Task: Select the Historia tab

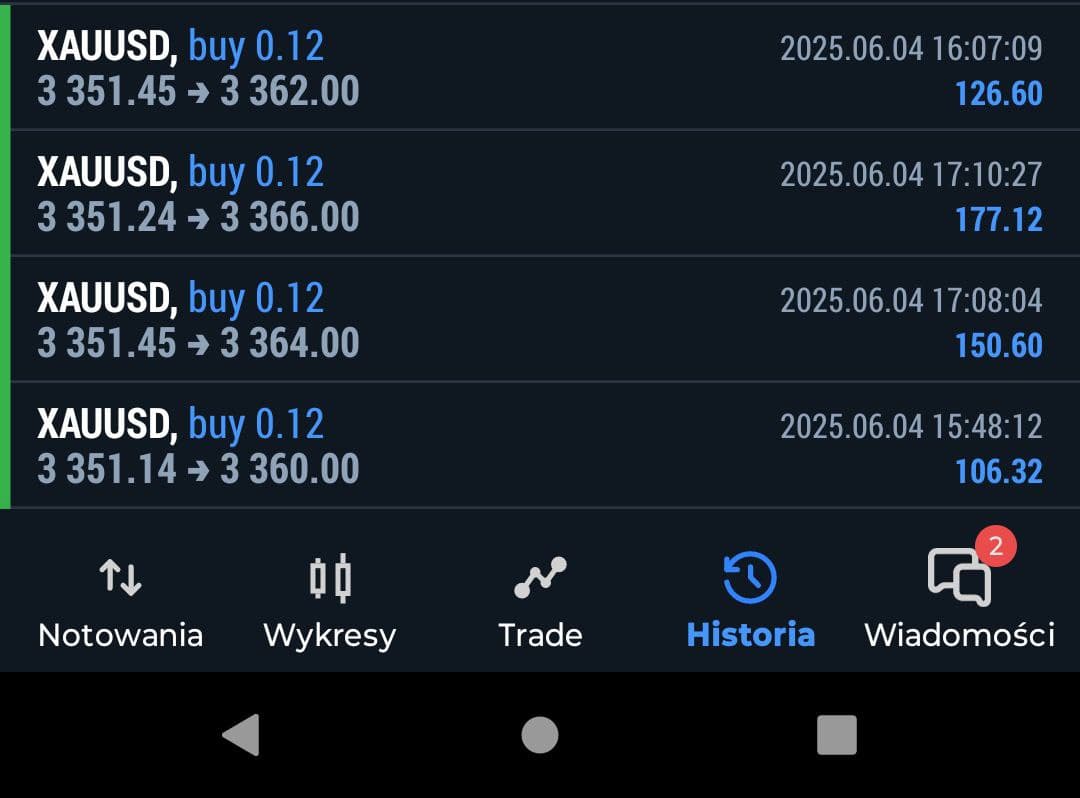Action: [x=750, y=600]
